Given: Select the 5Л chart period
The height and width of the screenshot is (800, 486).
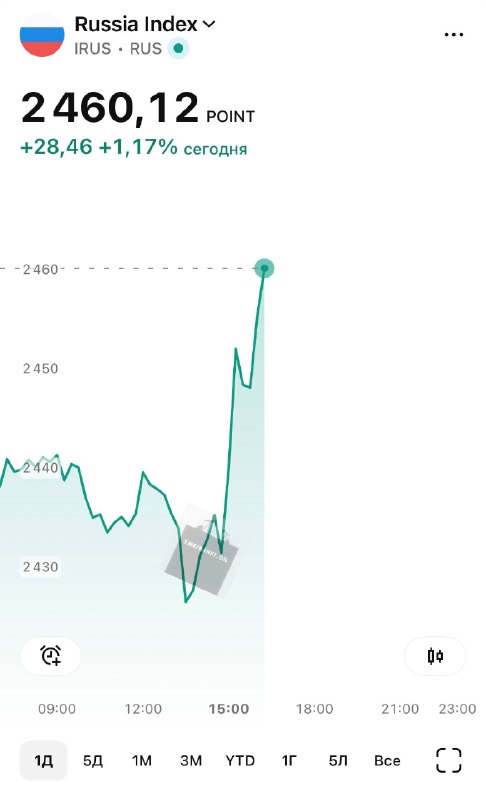Looking at the screenshot, I should pyautogui.click(x=338, y=761).
